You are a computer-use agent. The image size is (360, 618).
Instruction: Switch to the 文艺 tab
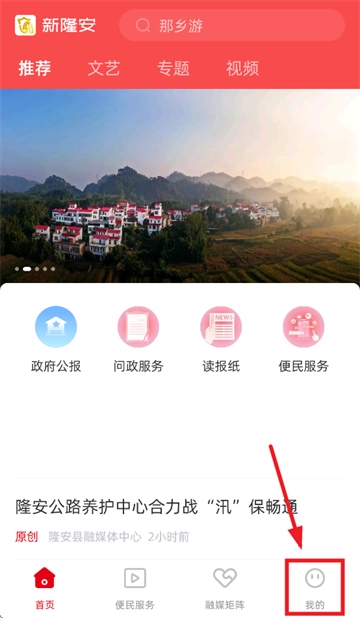tap(104, 69)
